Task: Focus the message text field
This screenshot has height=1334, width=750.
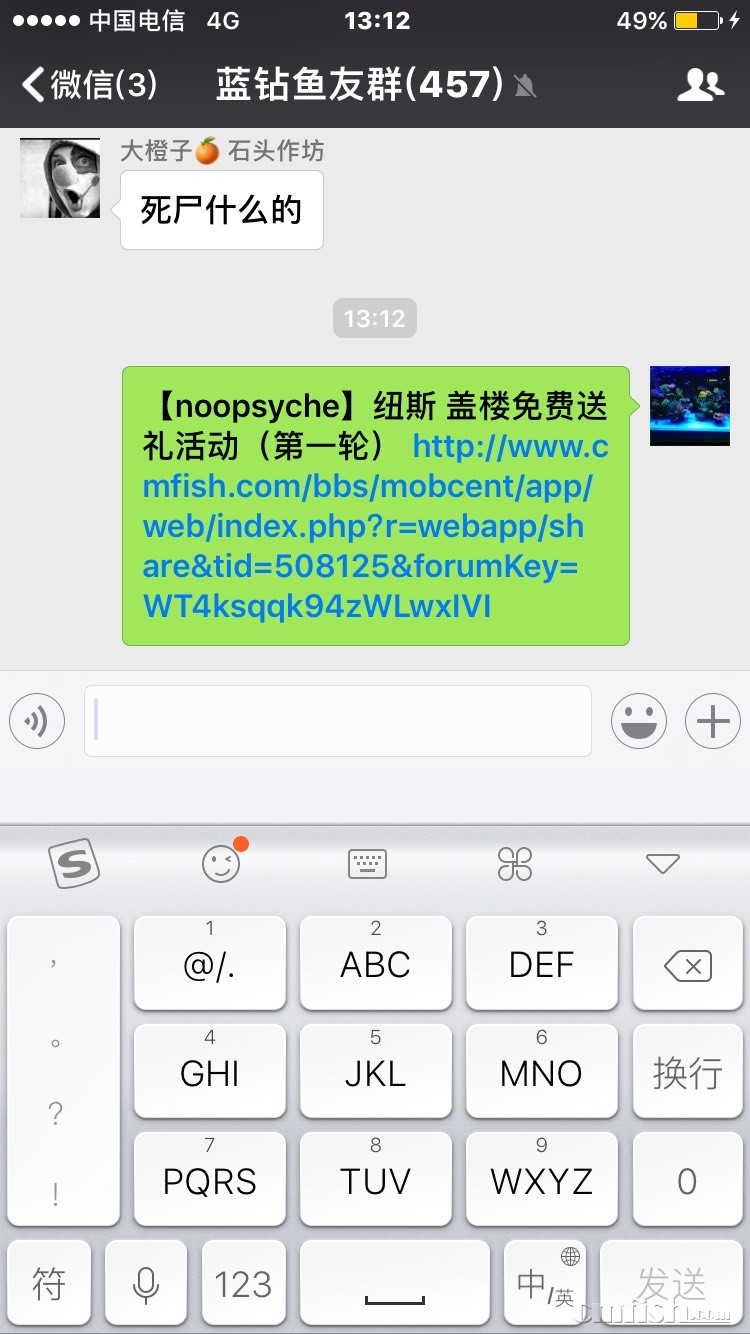Action: pos(338,721)
